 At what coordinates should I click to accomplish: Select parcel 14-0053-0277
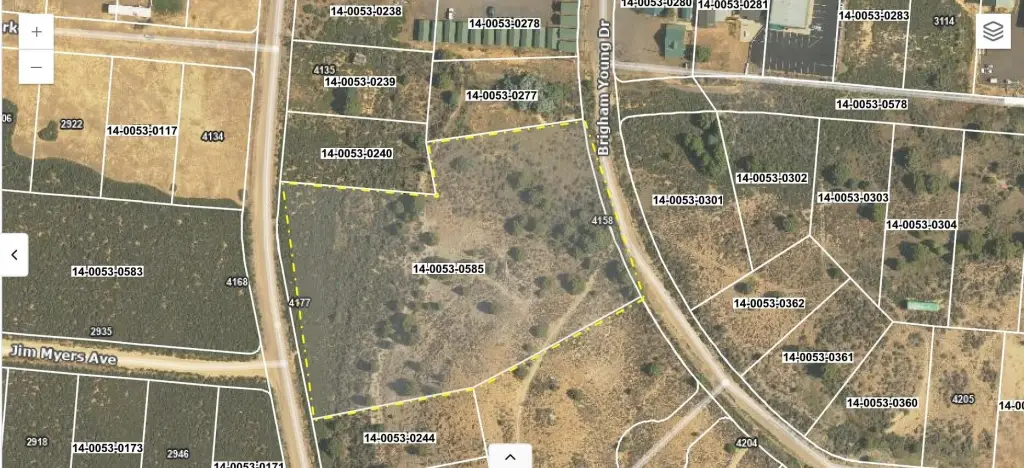tap(501, 96)
